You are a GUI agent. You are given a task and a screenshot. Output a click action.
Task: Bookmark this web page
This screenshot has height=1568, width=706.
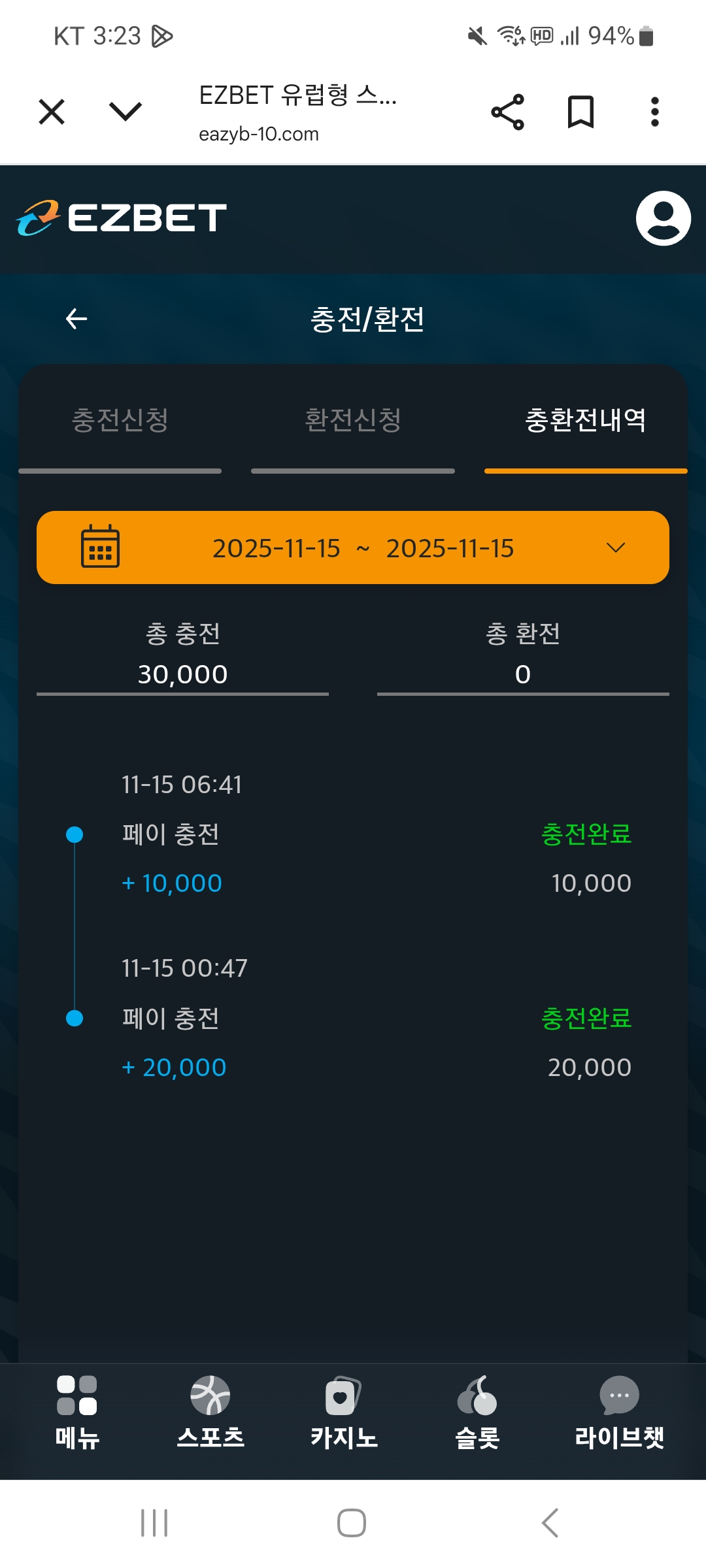[580, 112]
